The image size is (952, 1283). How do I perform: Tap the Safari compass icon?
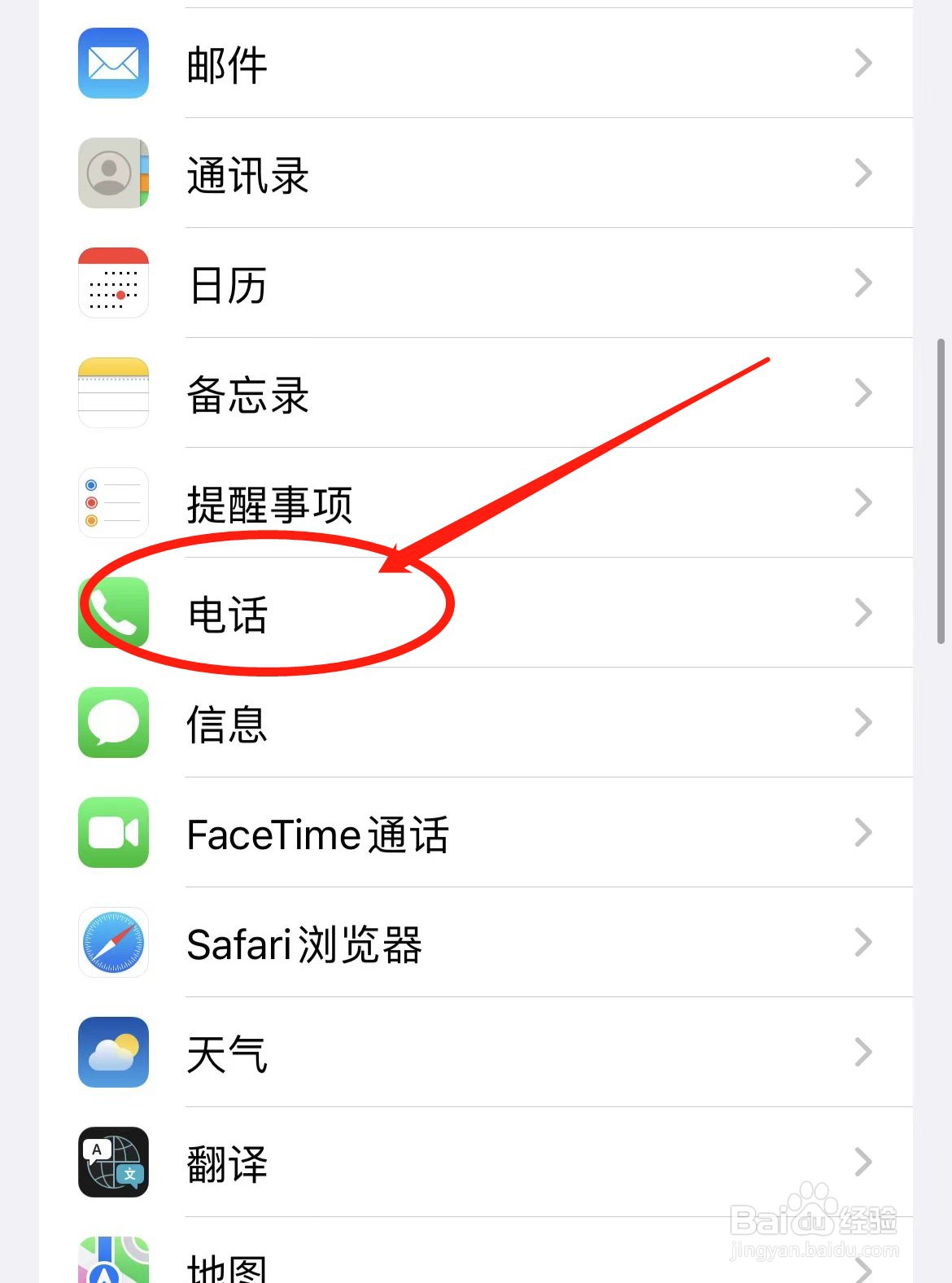(113, 943)
